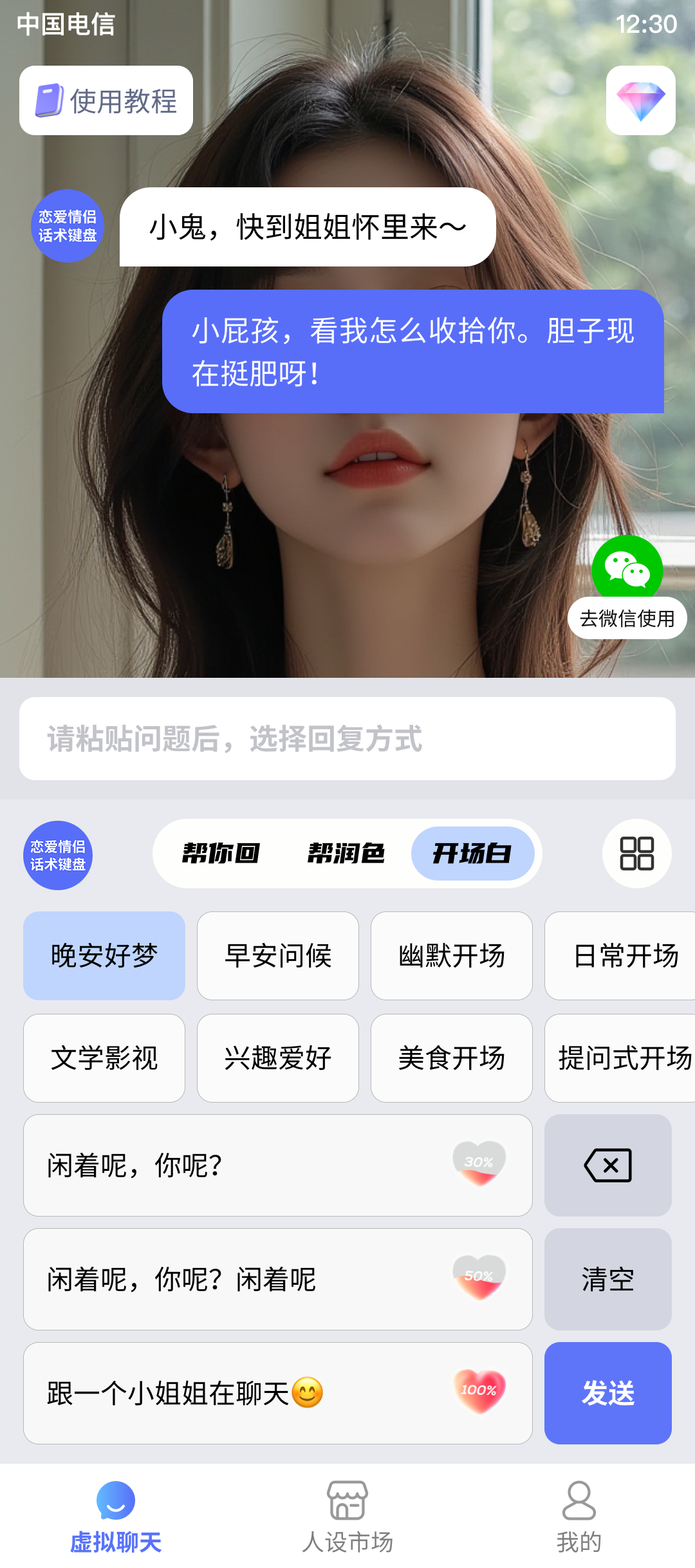Open the VIP diamond icon at top right
This screenshot has height=1568, width=695.
pos(641,101)
